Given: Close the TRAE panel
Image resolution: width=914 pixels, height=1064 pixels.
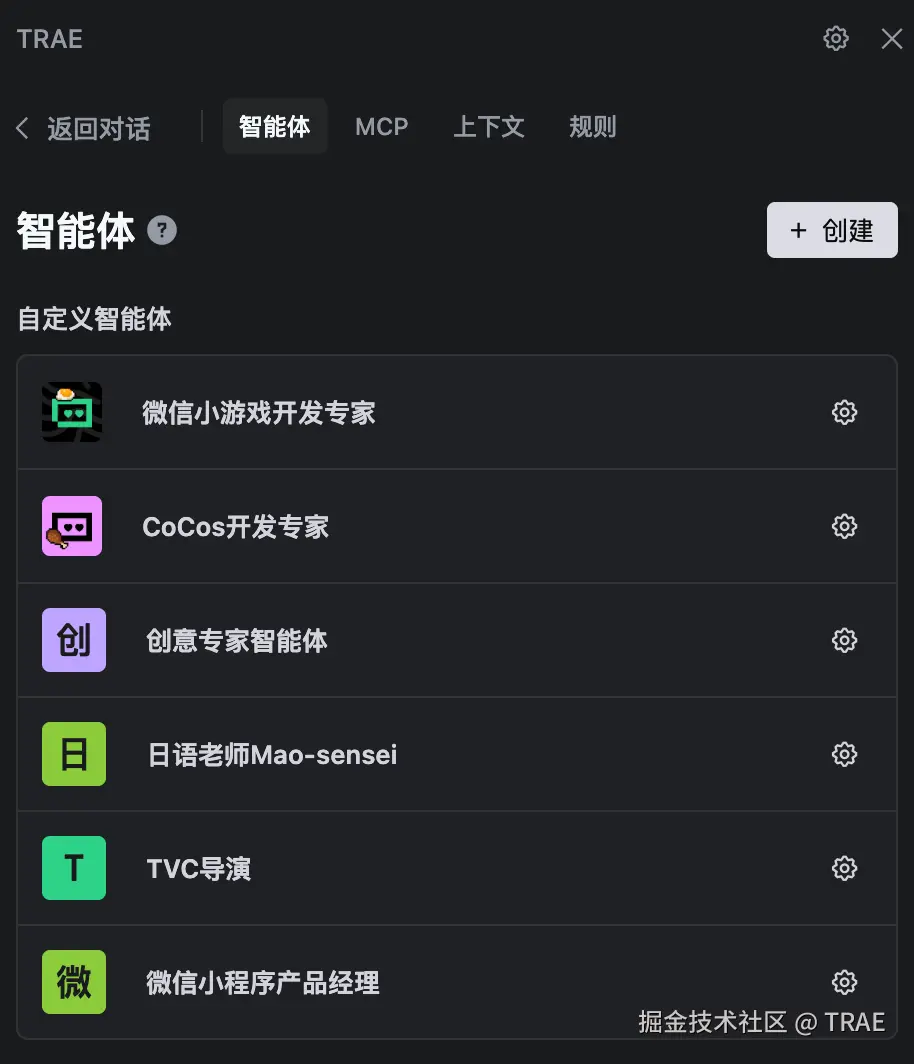Looking at the screenshot, I should click(891, 39).
